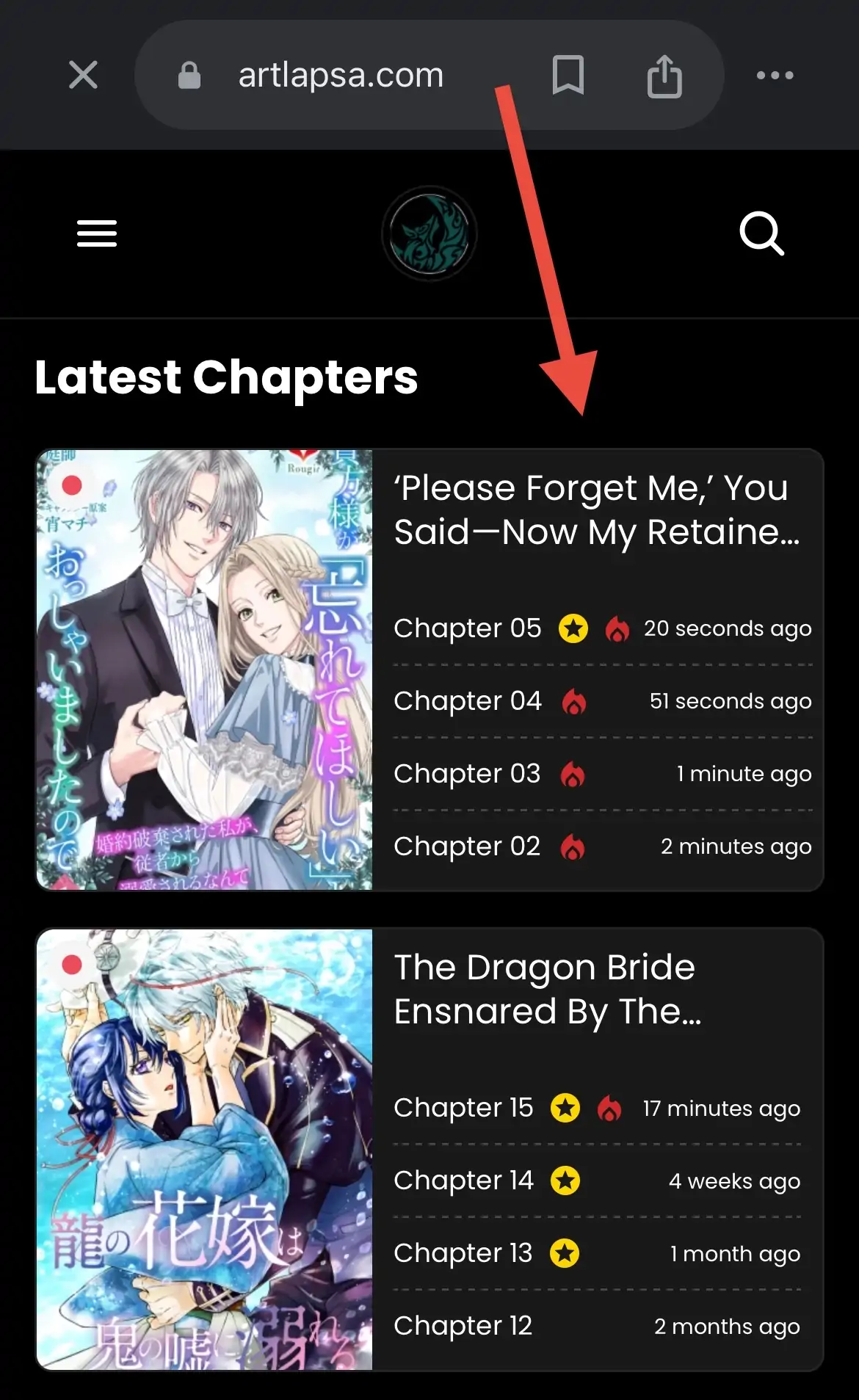Image resolution: width=859 pixels, height=1400 pixels.
Task: Open the hamburger navigation menu
Action: pyautogui.click(x=97, y=233)
